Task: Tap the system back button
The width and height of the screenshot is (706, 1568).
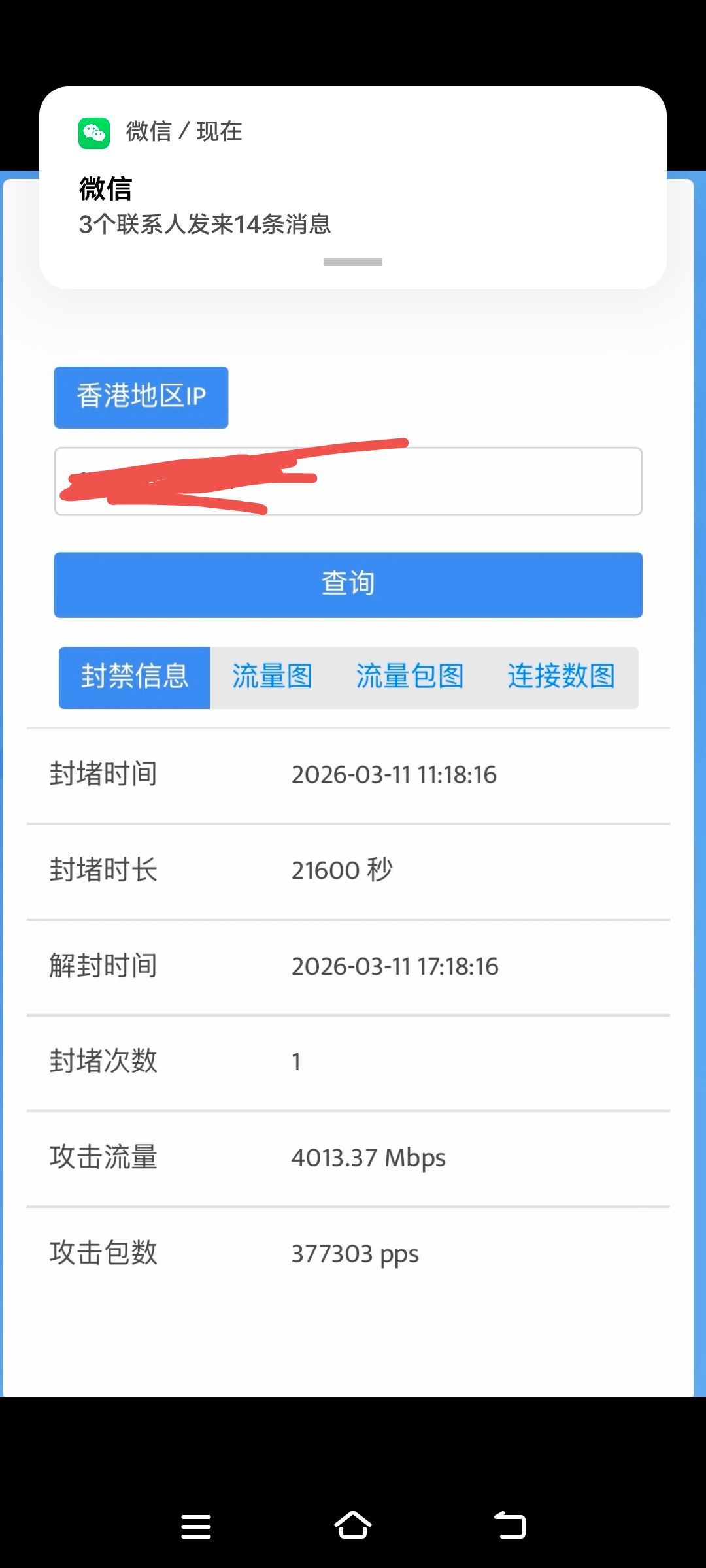Action: click(x=510, y=1526)
